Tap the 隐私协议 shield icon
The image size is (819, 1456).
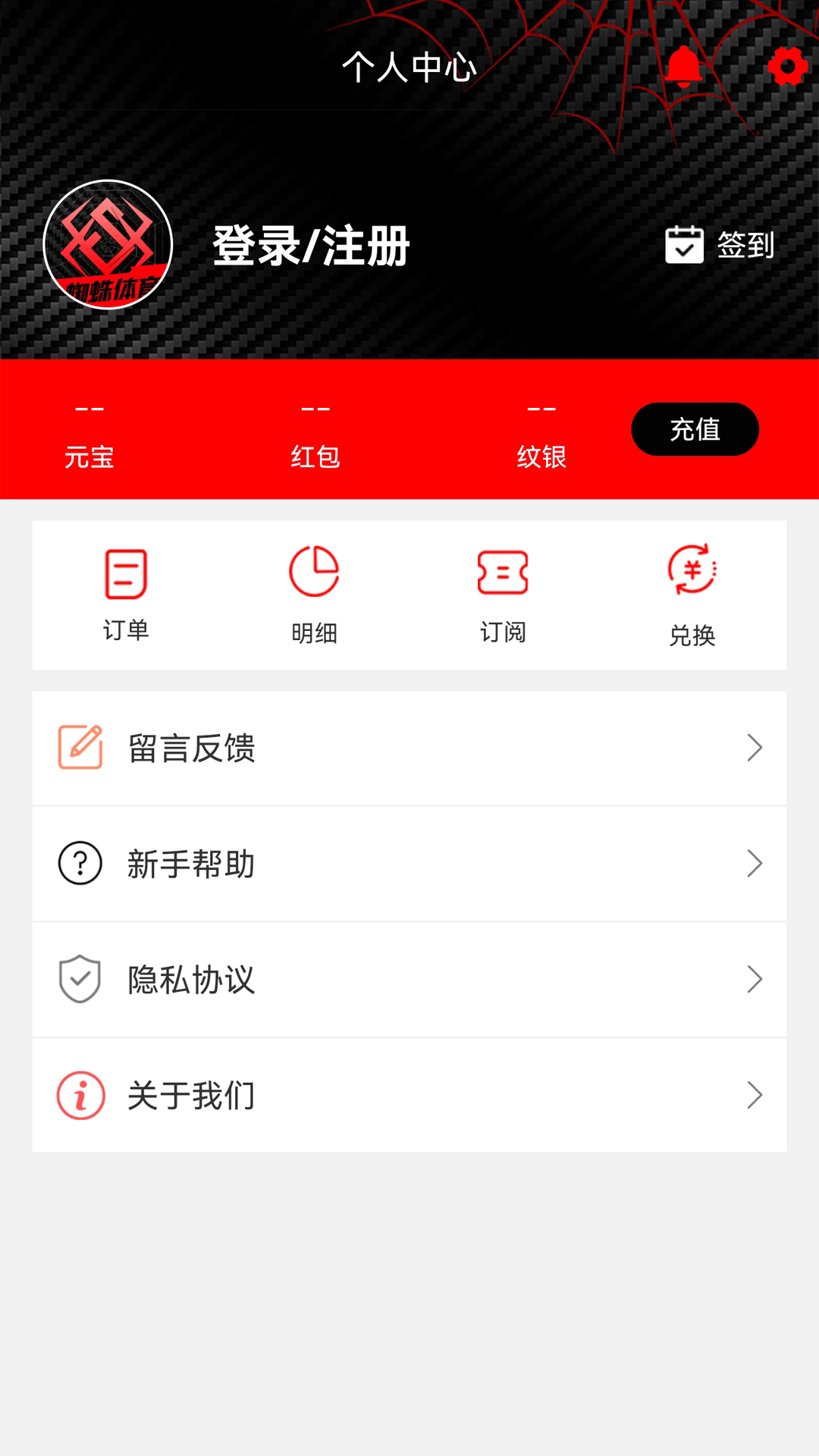79,979
